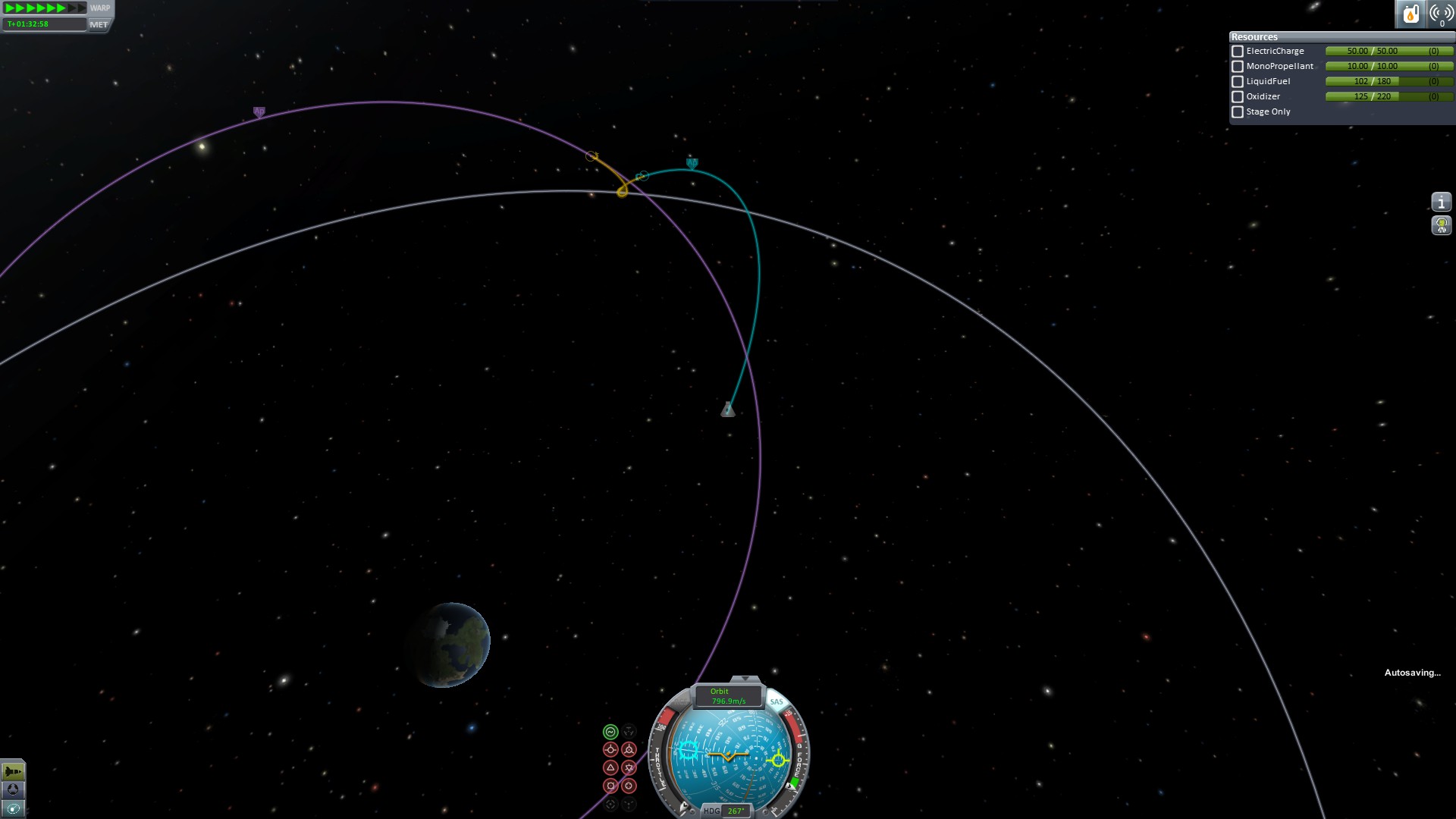This screenshot has width=1456, height=819.
Task: Cycle the Orbit speed readout mode
Action: (728, 696)
